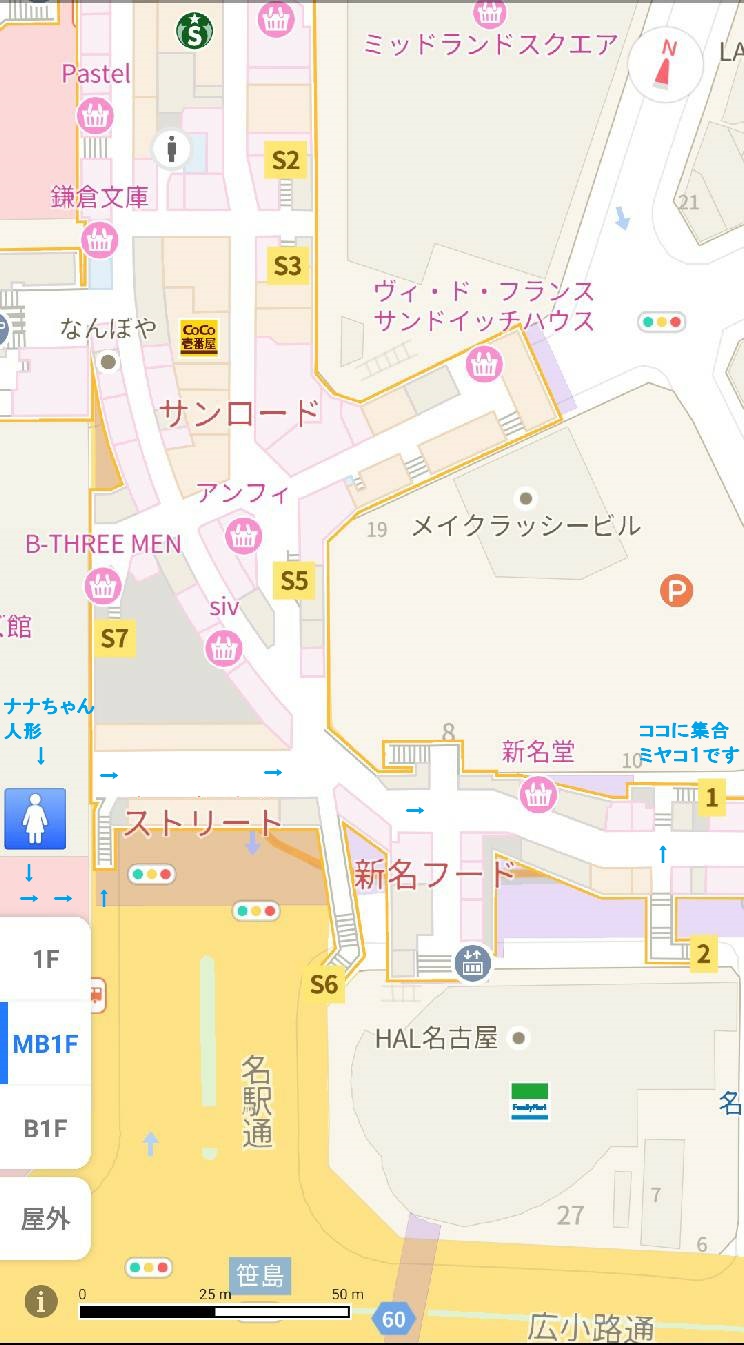Switch to the 1F floor level
744x1345 pixels.
(46, 959)
